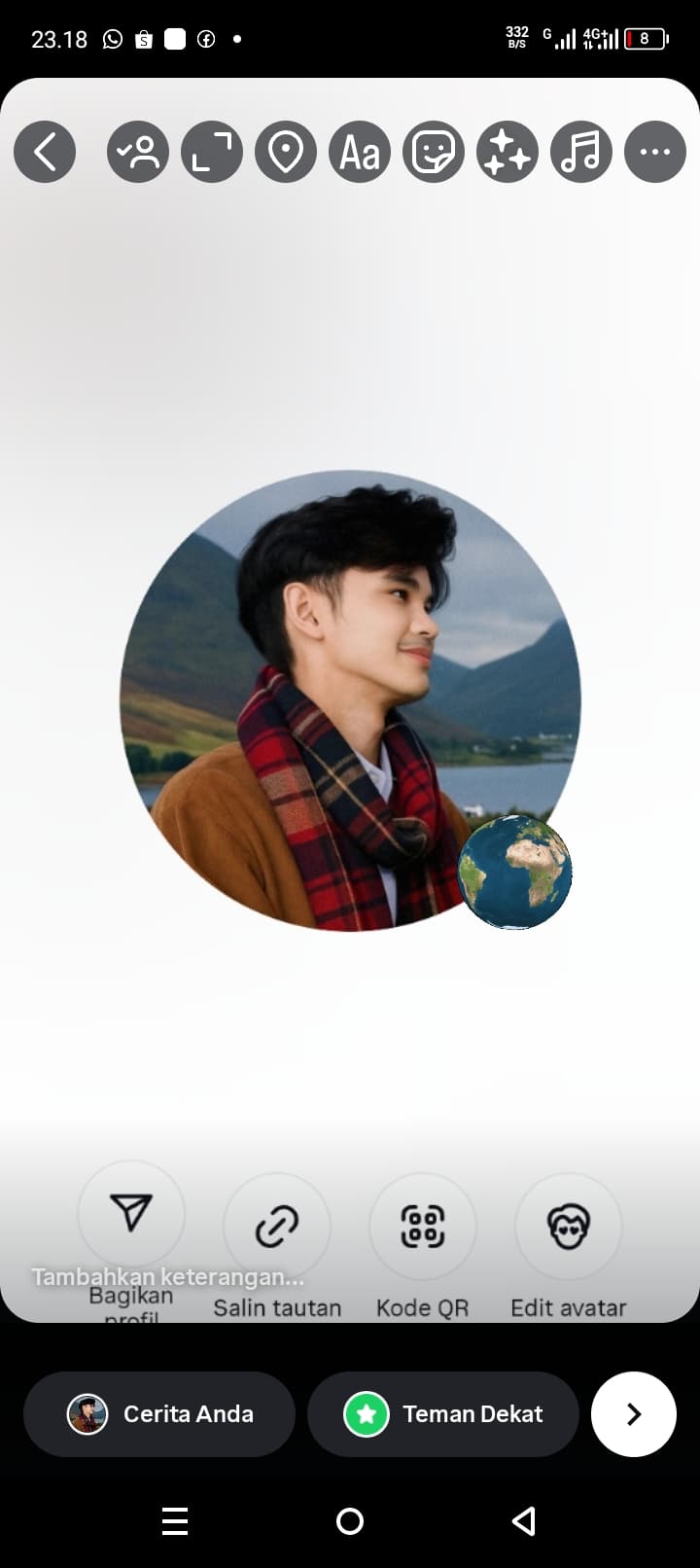Screen dimensions: 700x1568
Task: Tap the resize frame icon
Action: (212, 152)
